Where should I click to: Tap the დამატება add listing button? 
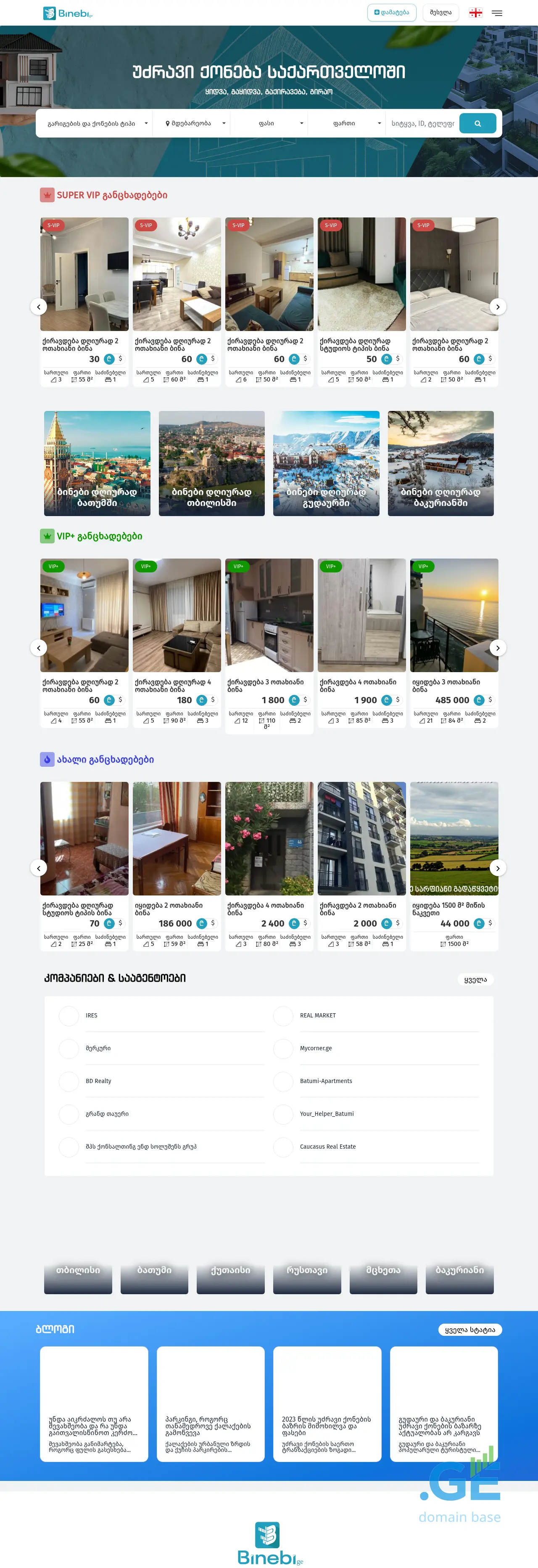coord(391,13)
